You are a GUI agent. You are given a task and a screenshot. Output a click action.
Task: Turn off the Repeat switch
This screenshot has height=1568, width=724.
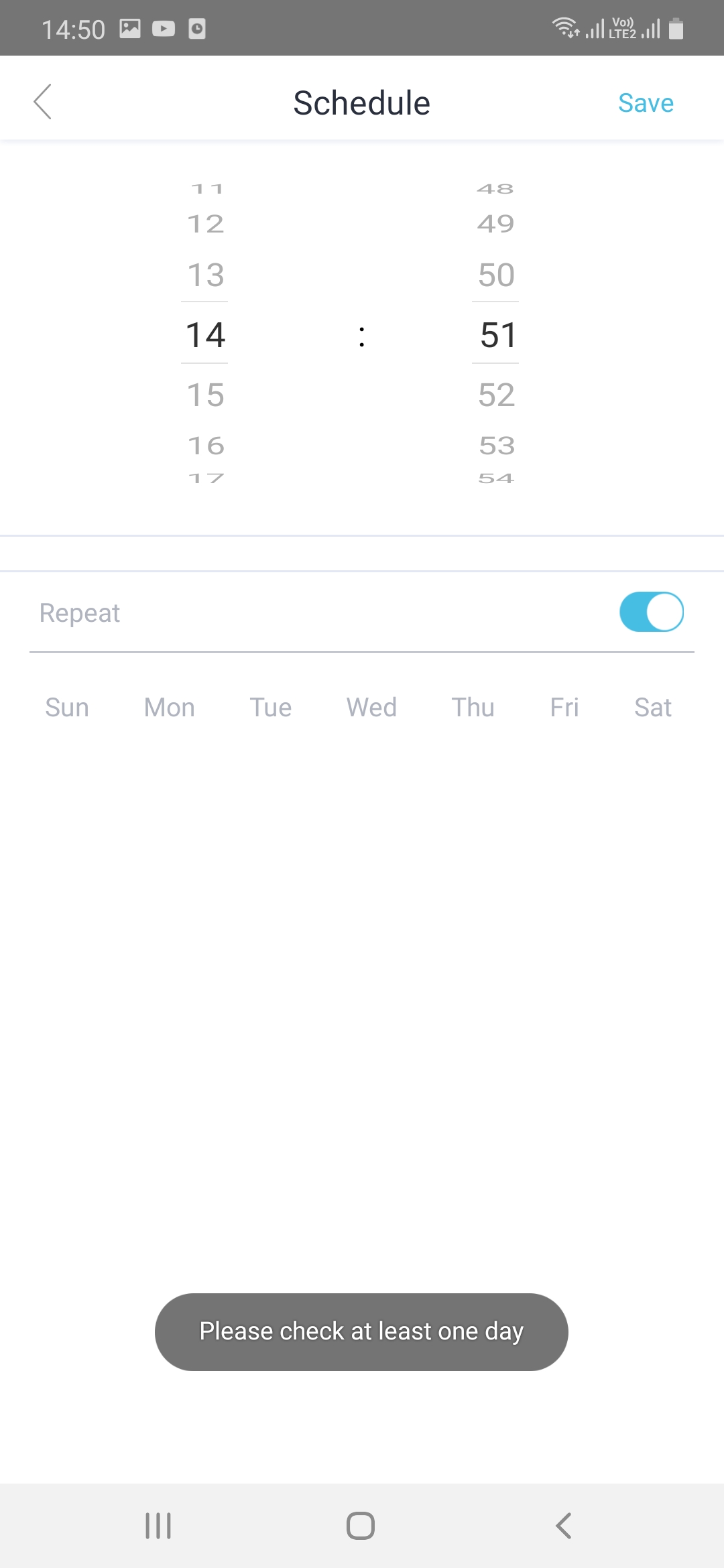pos(651,612)
